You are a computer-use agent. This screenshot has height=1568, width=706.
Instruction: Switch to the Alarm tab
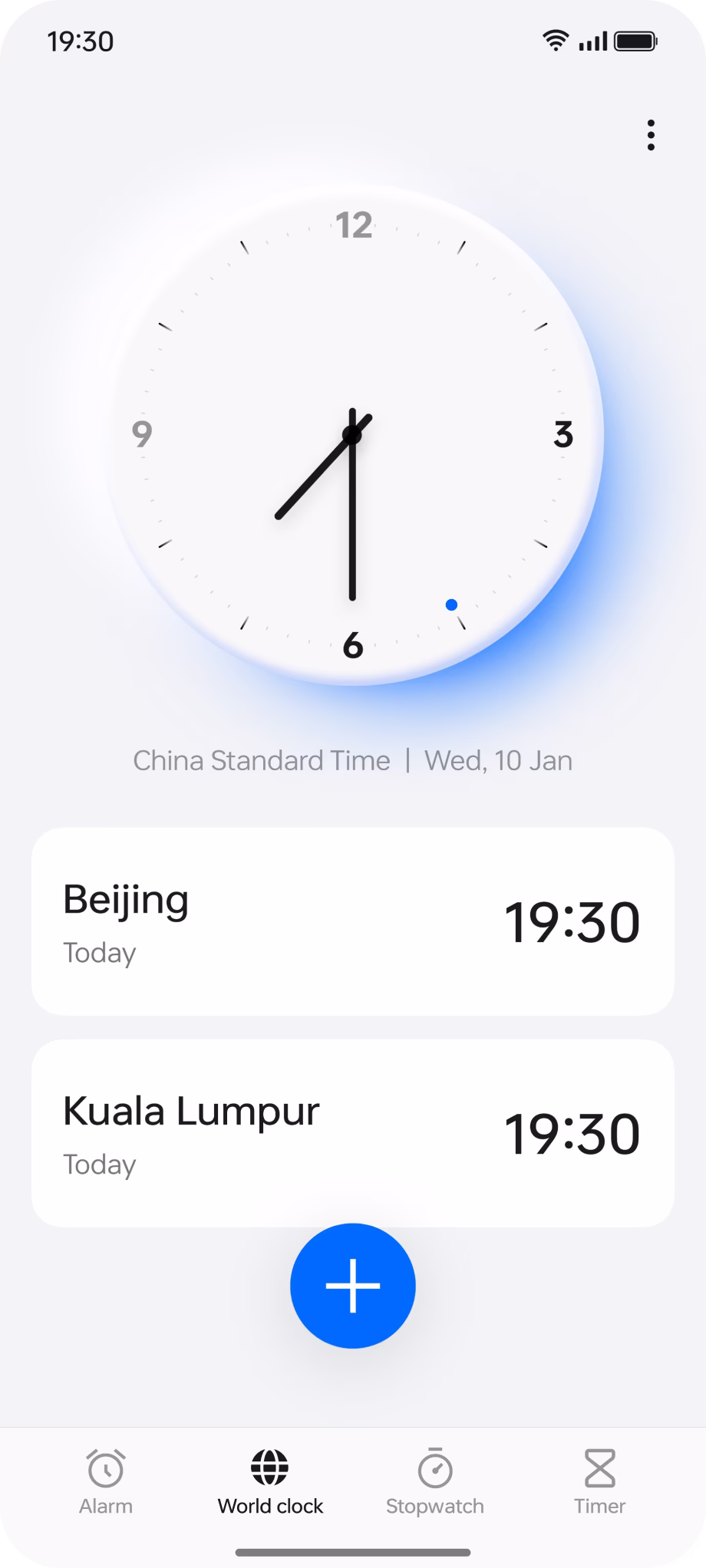pos(106,1482)
